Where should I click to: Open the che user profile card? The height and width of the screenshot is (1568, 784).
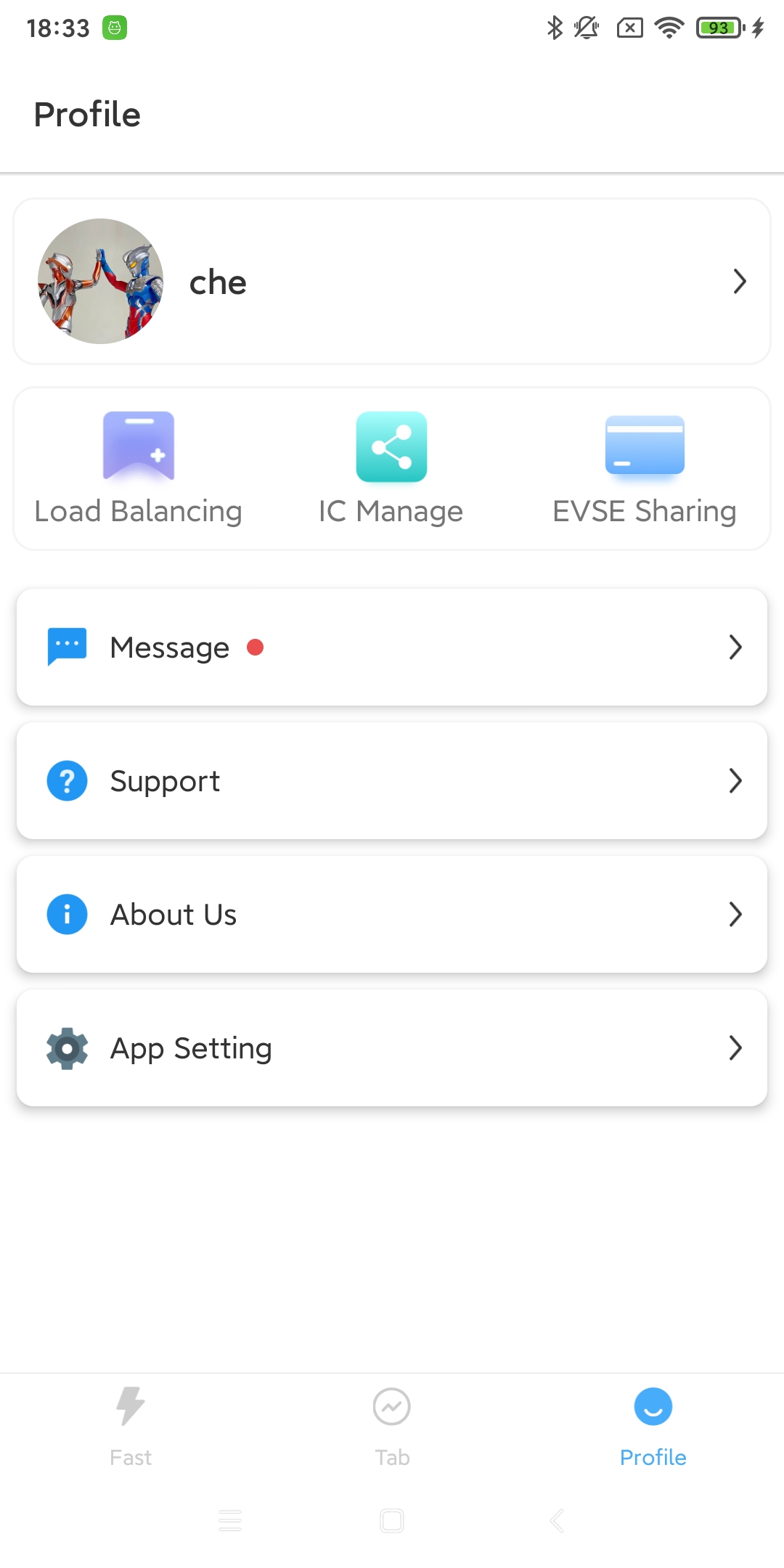click(x=392, y=282)
